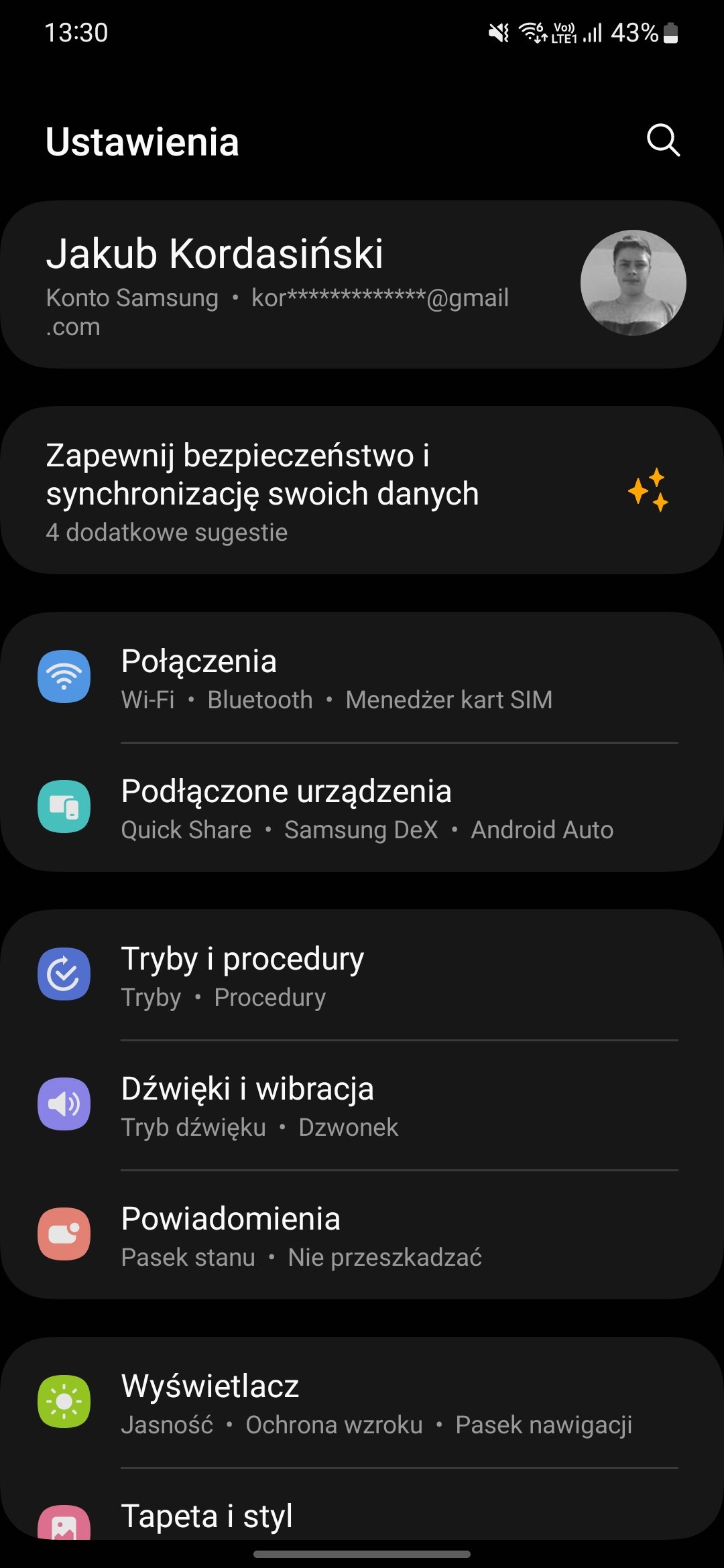The image size is (724, 1568).
Task: Select Tryby i procedury
Action: click(x=362, y=976)
